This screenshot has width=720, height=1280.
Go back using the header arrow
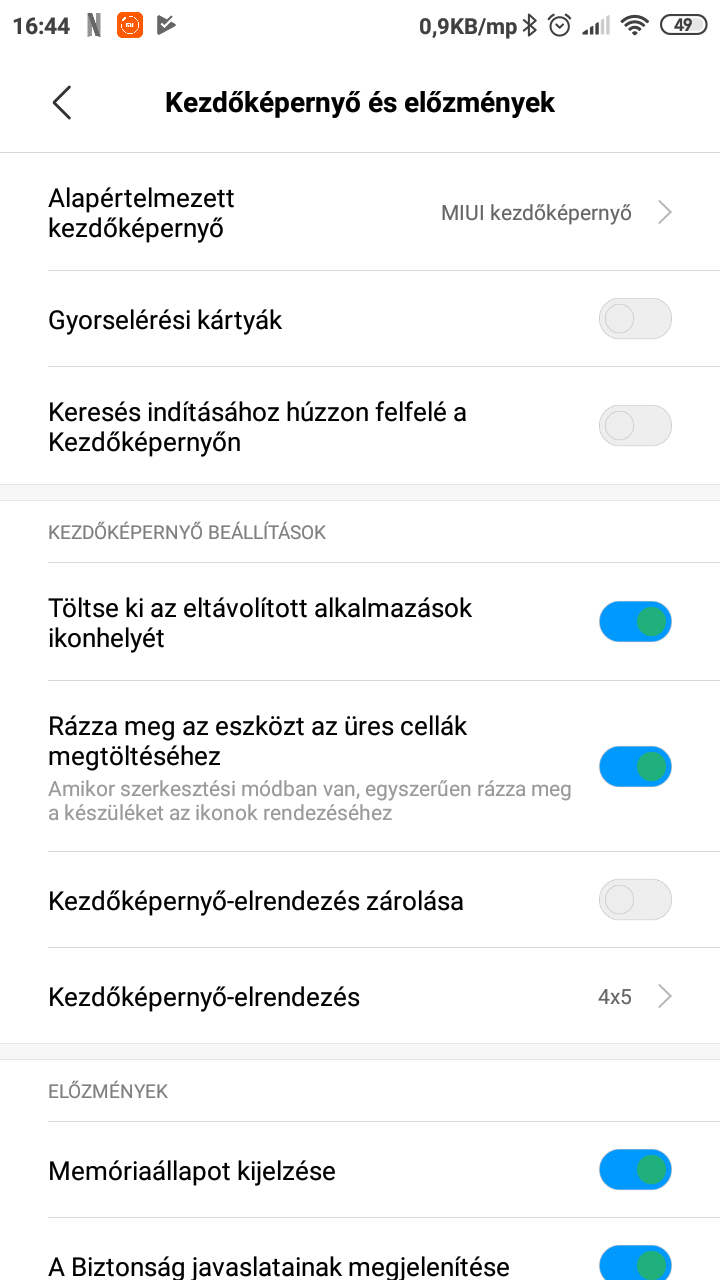coord(62,102)
